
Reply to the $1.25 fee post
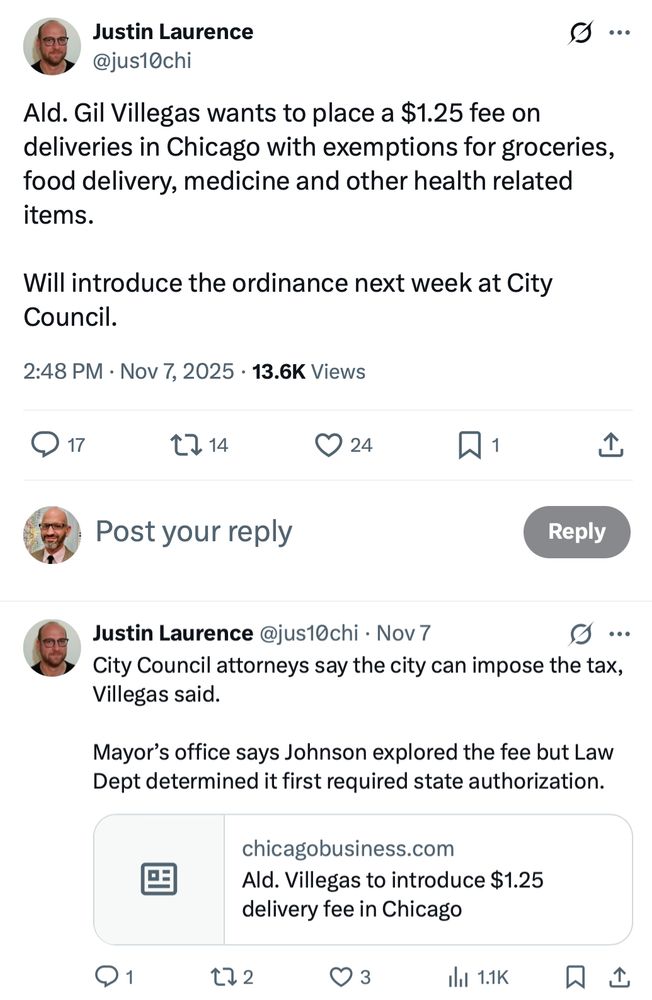pyautogui.click(x=46, y=444)
